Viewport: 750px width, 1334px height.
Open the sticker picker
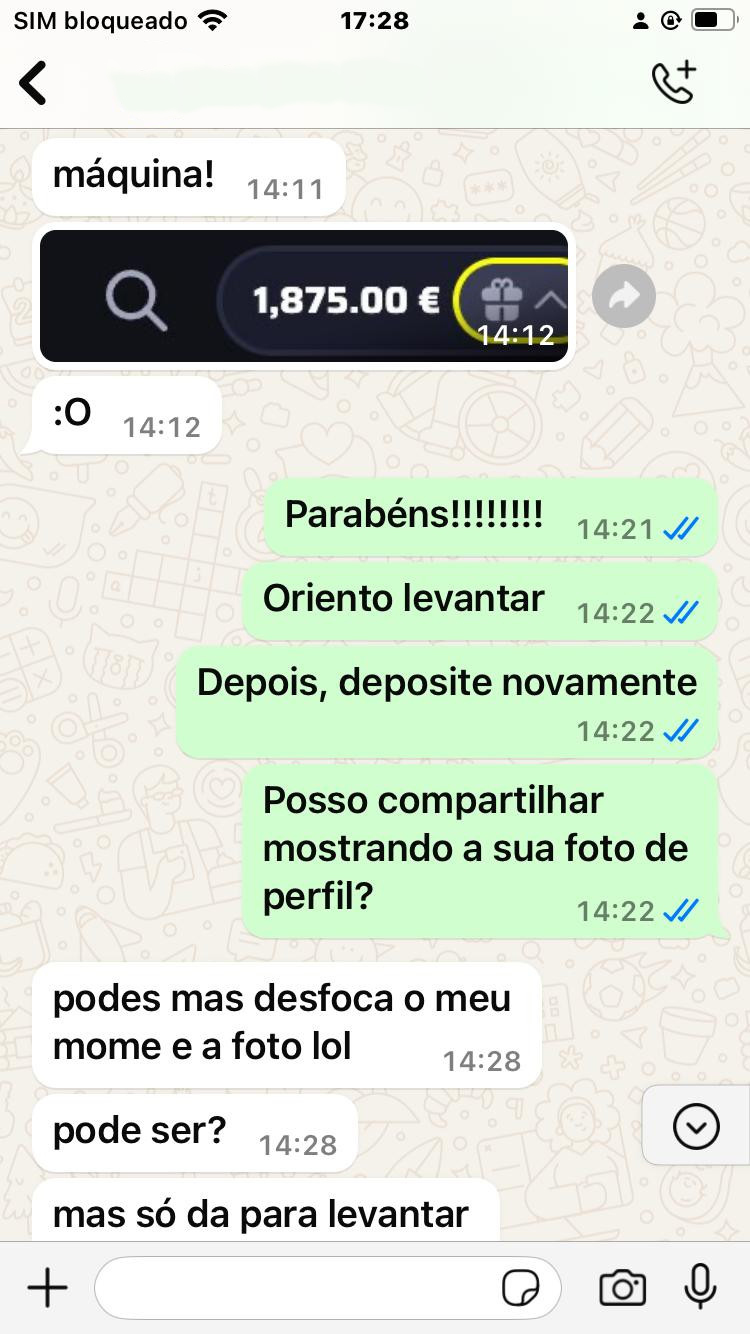tap(520, 1288)
